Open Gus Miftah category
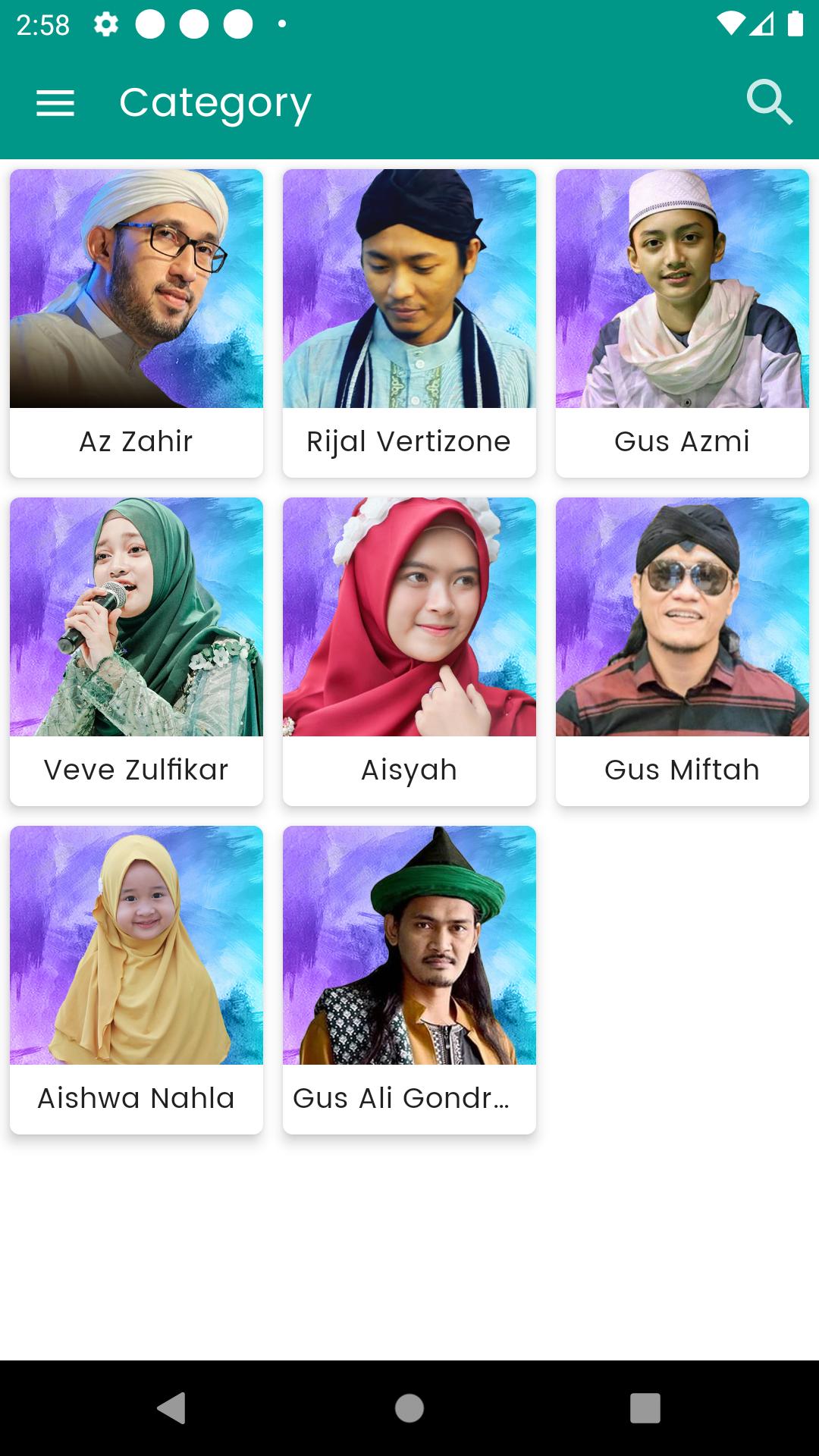 (682, 652)
